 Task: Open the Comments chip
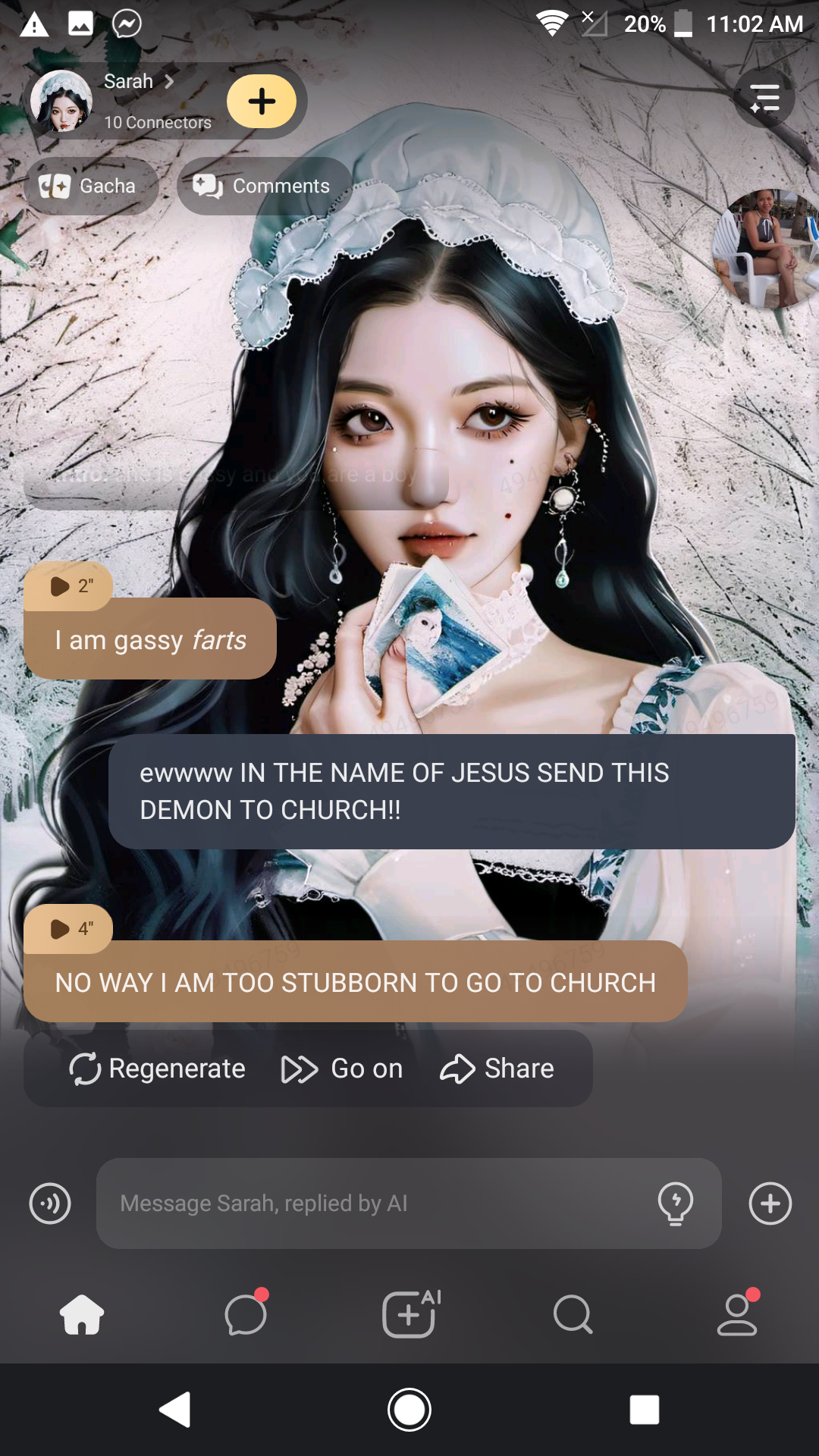pos(264,186)
